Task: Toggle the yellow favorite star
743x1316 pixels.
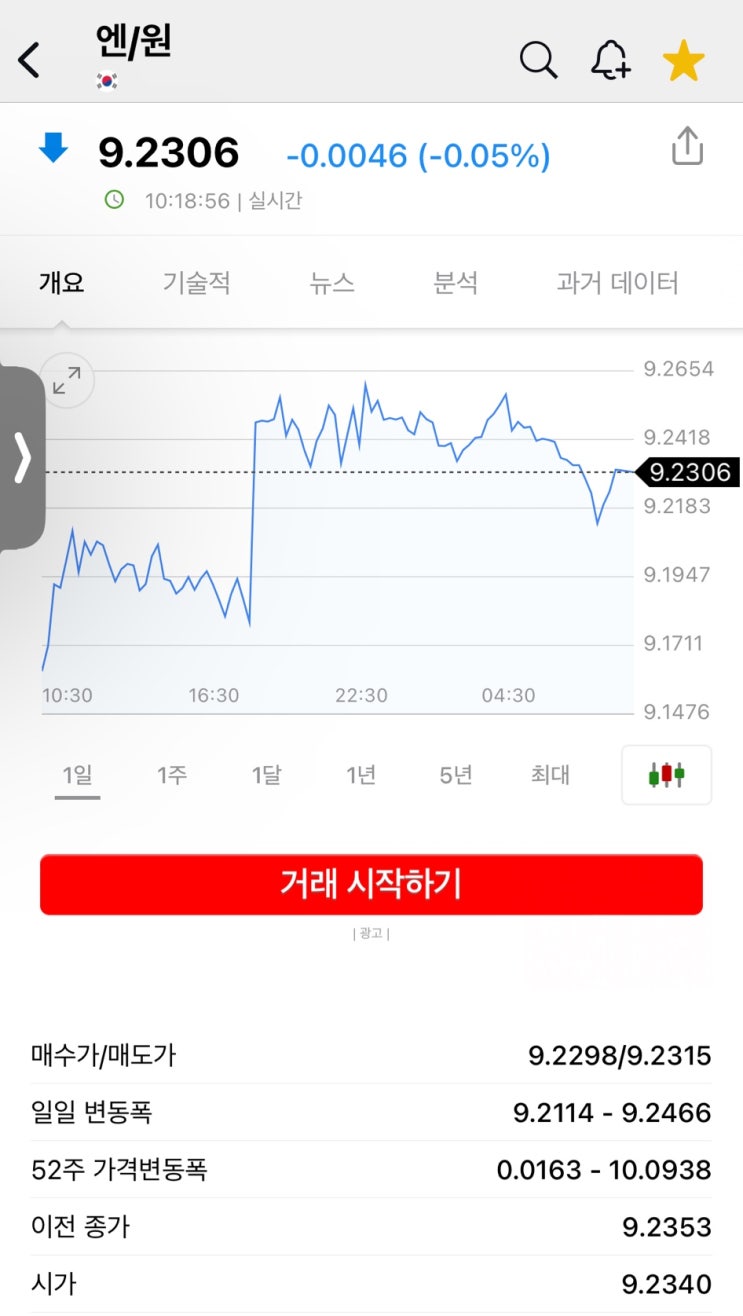Action: click(x=684, y=61)
